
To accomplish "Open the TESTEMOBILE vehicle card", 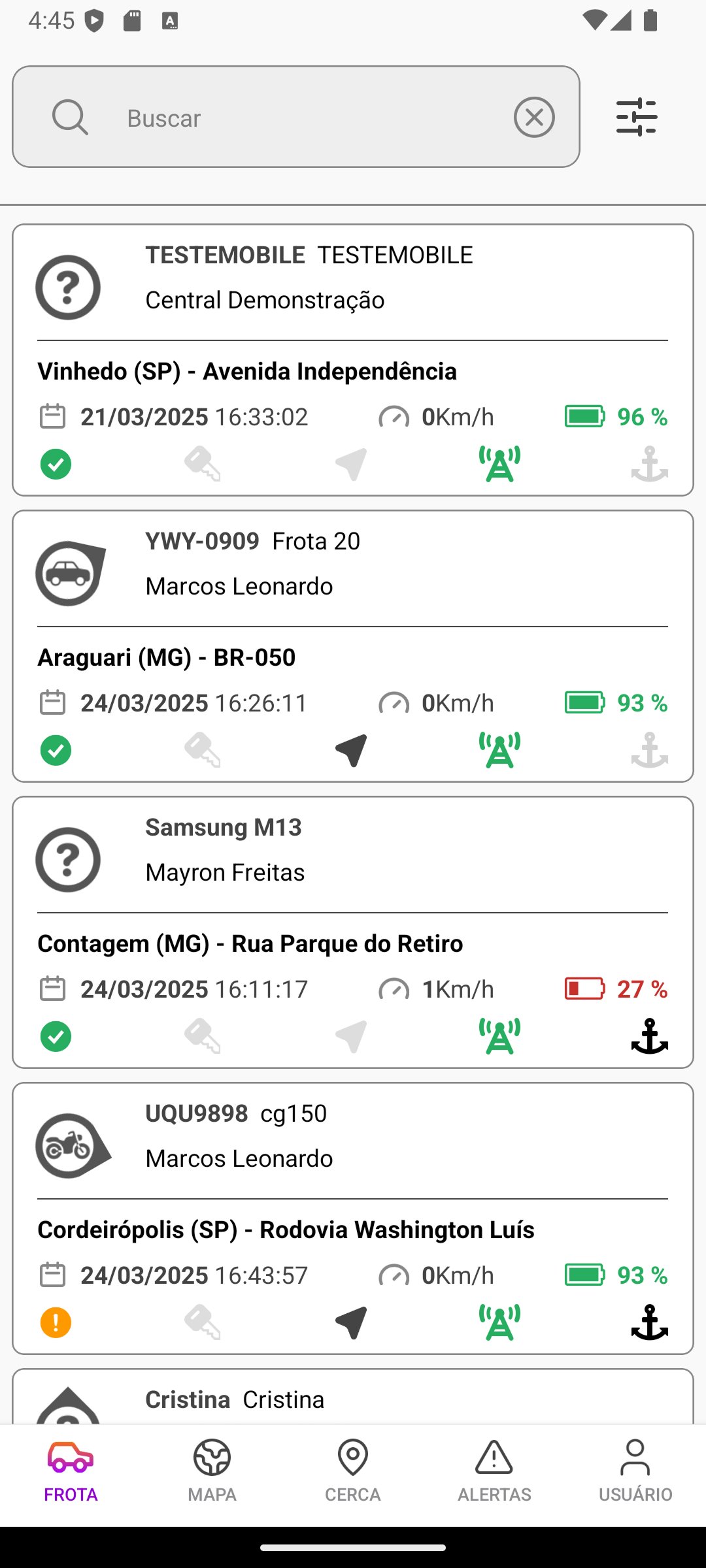I will coord(353,360).
